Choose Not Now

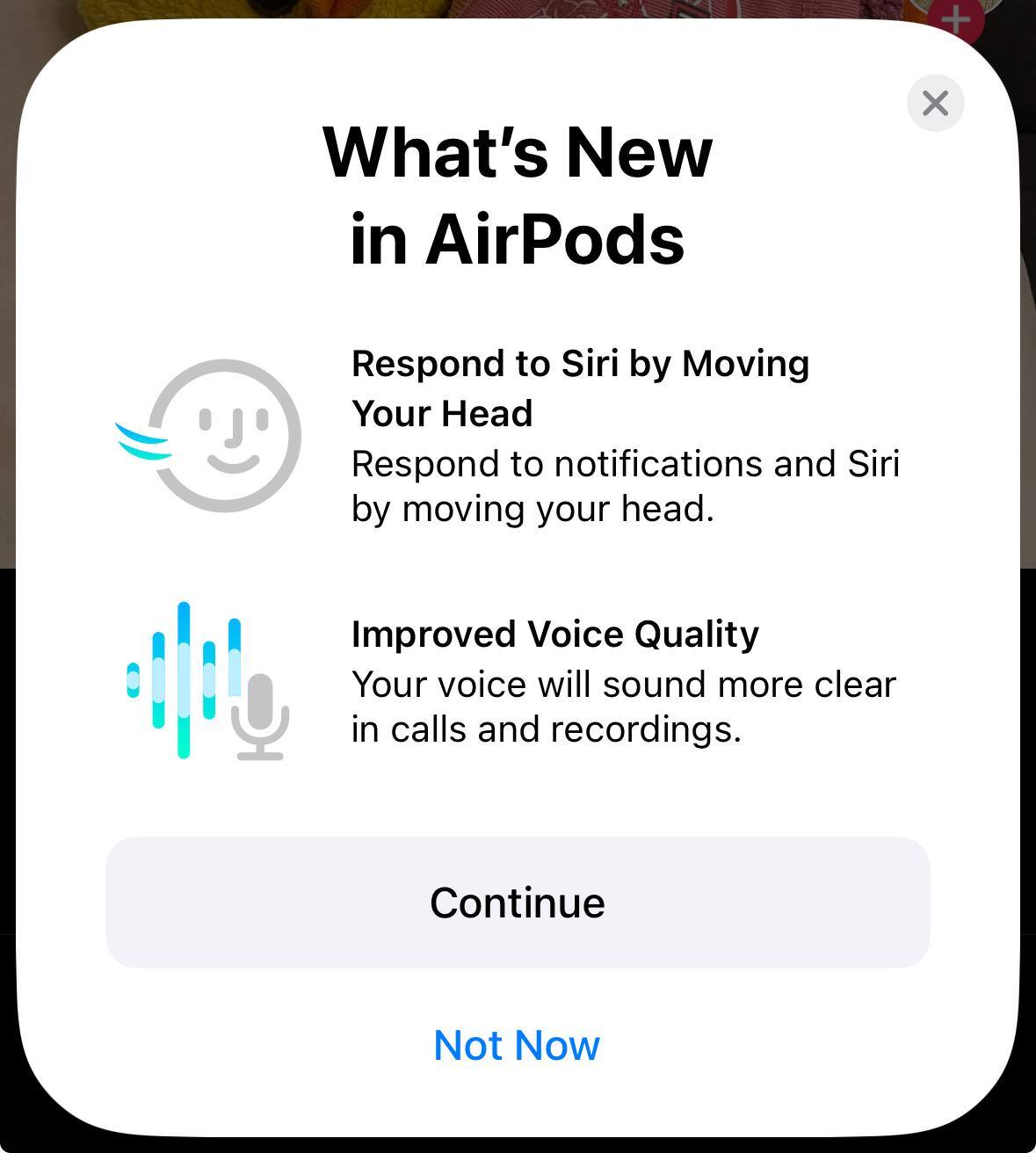[x=517, y=1045]
